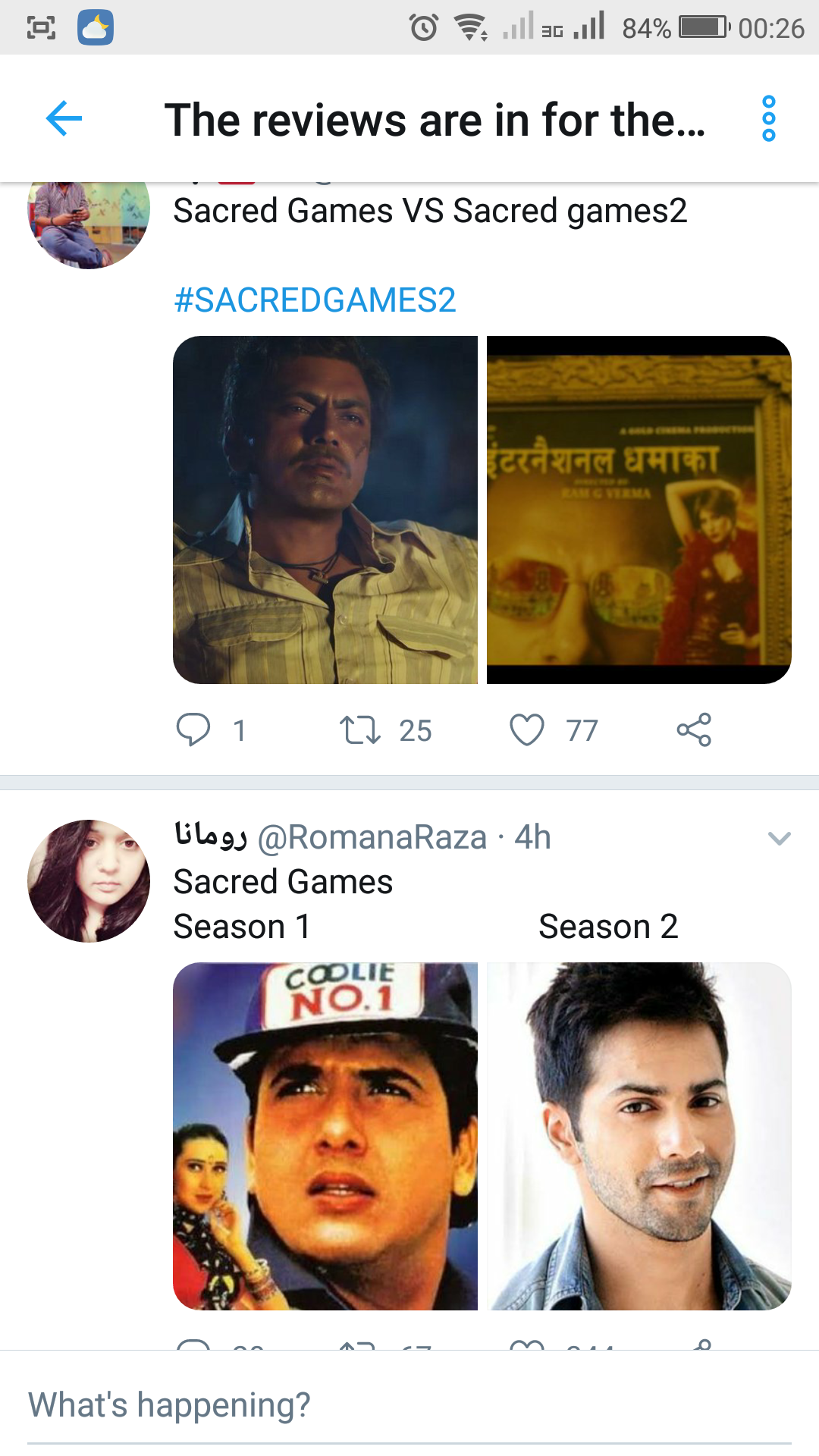Like the tweet with 77 likes
The image size is (819, 1456).
(527, 730)
